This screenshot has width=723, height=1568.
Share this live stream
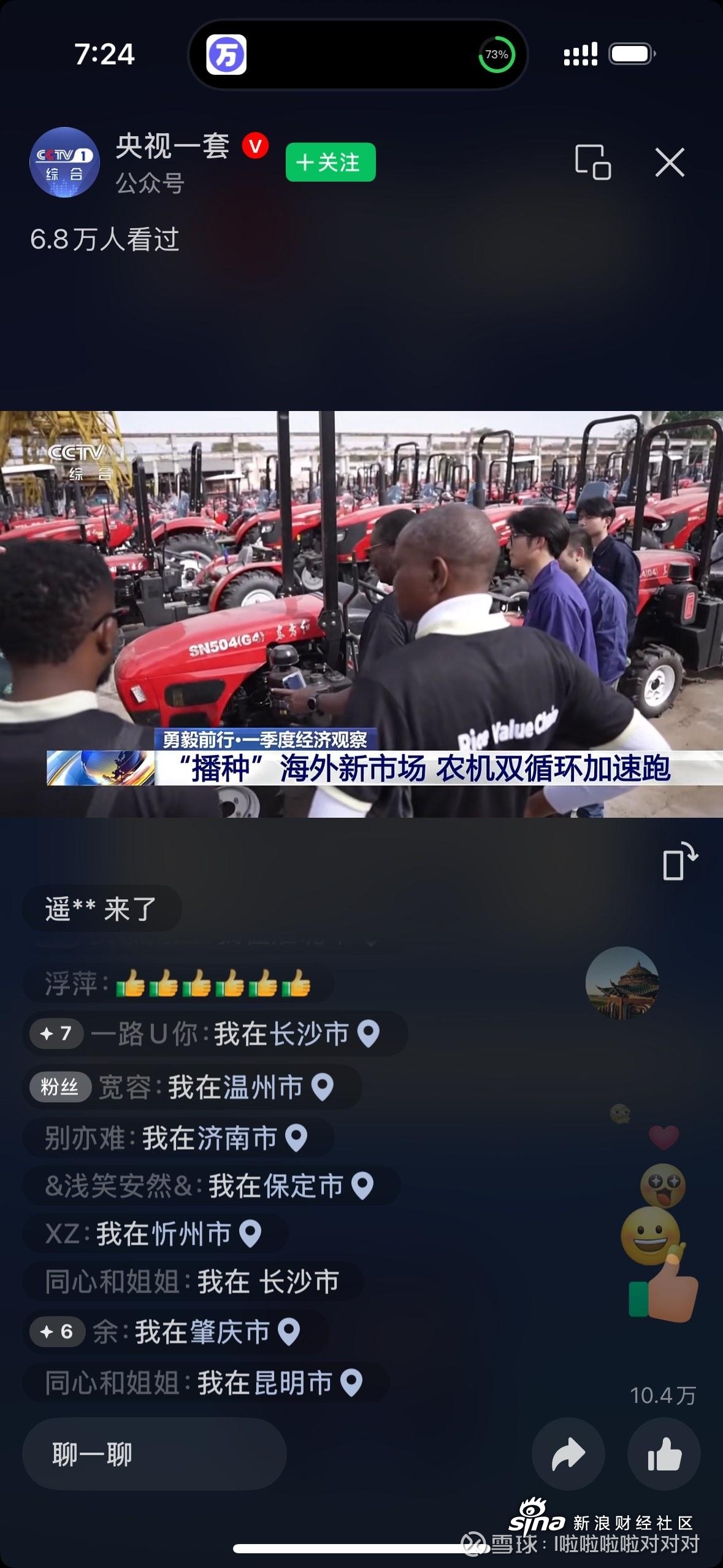tap(568, 1455)
